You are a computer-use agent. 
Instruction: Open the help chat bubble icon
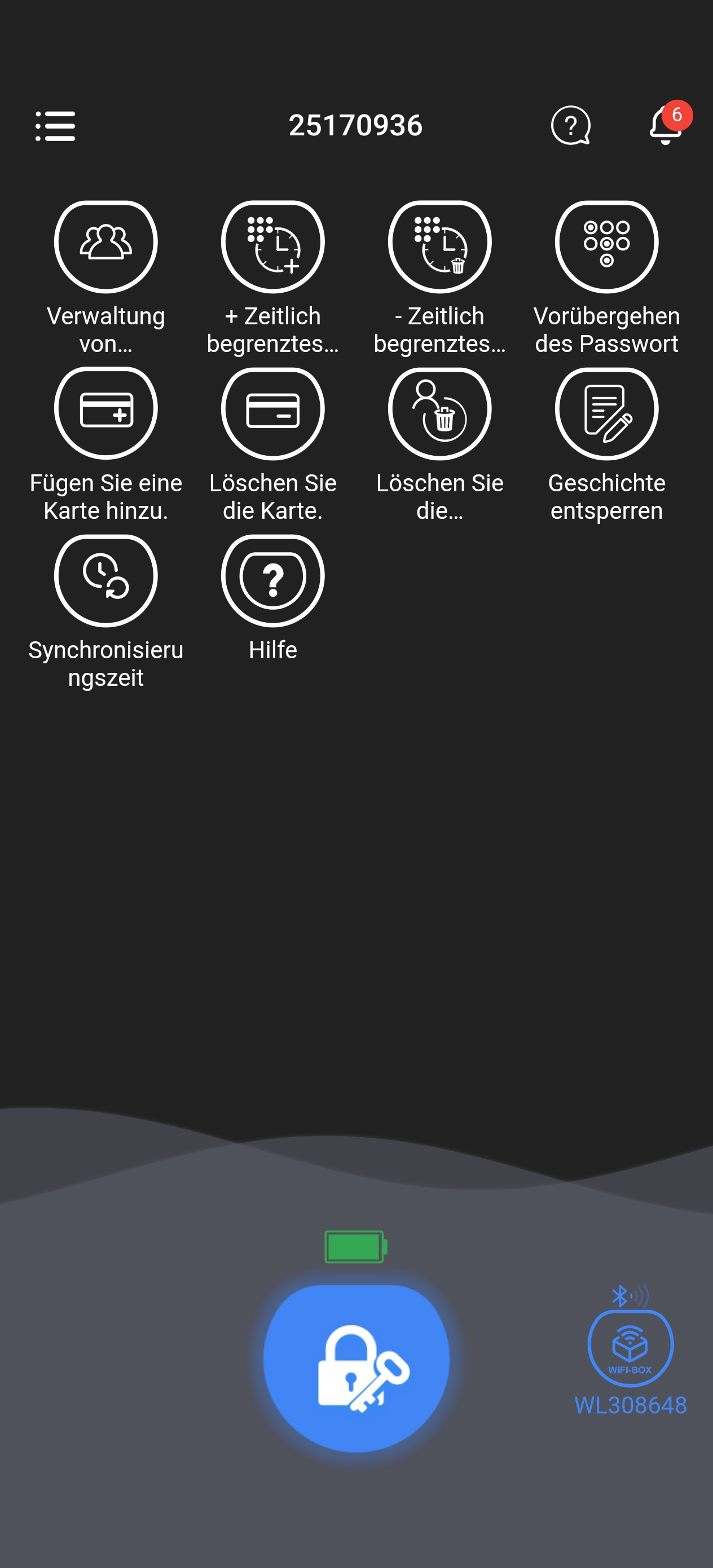pyautogui.click(x=570, y=125)
